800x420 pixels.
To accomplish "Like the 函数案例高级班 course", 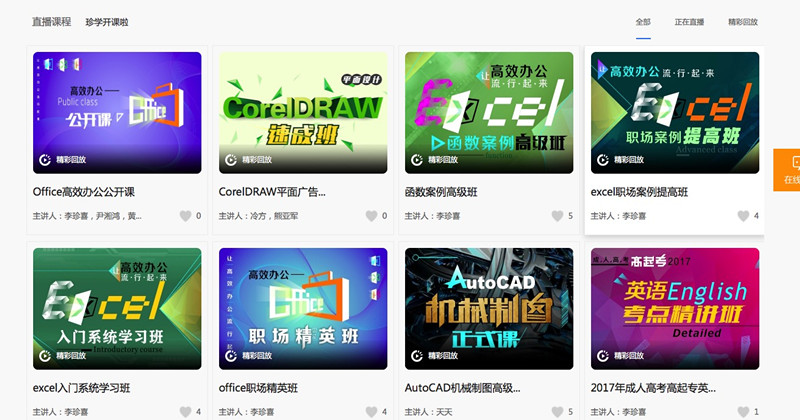I will tap(557, 216).
